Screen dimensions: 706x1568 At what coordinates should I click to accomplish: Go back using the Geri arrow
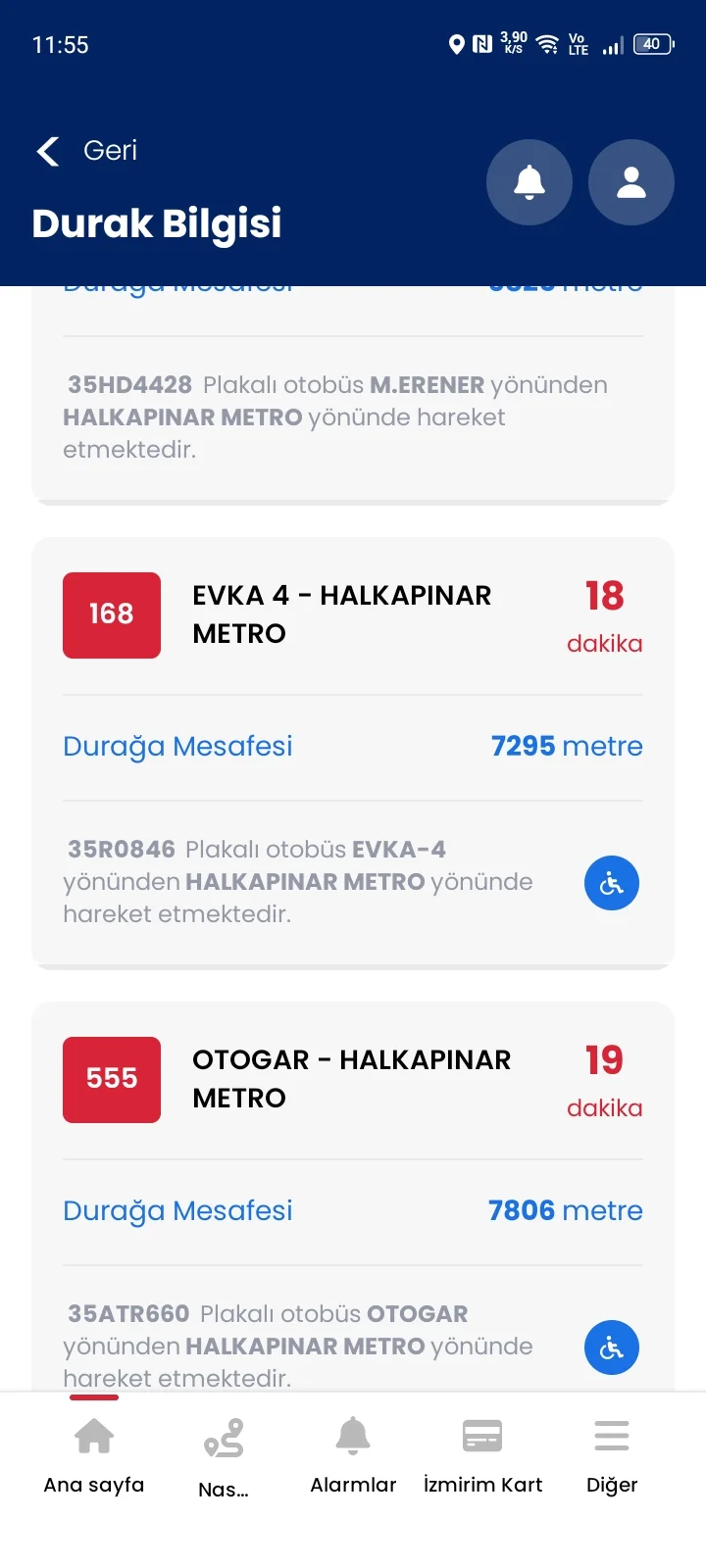49,151
